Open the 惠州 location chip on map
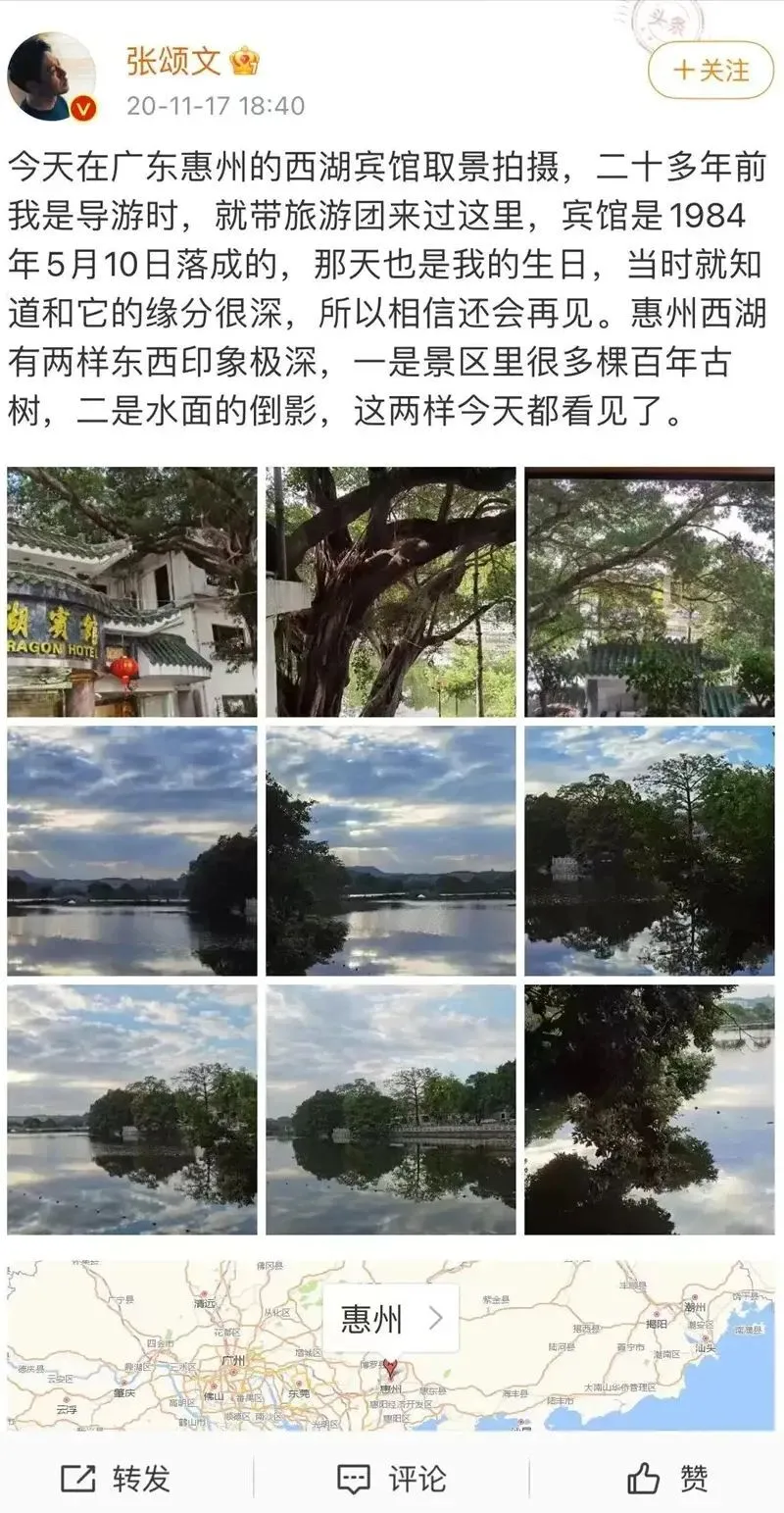This screenshot has width=784, height=1513. [x=391, y=1319]
